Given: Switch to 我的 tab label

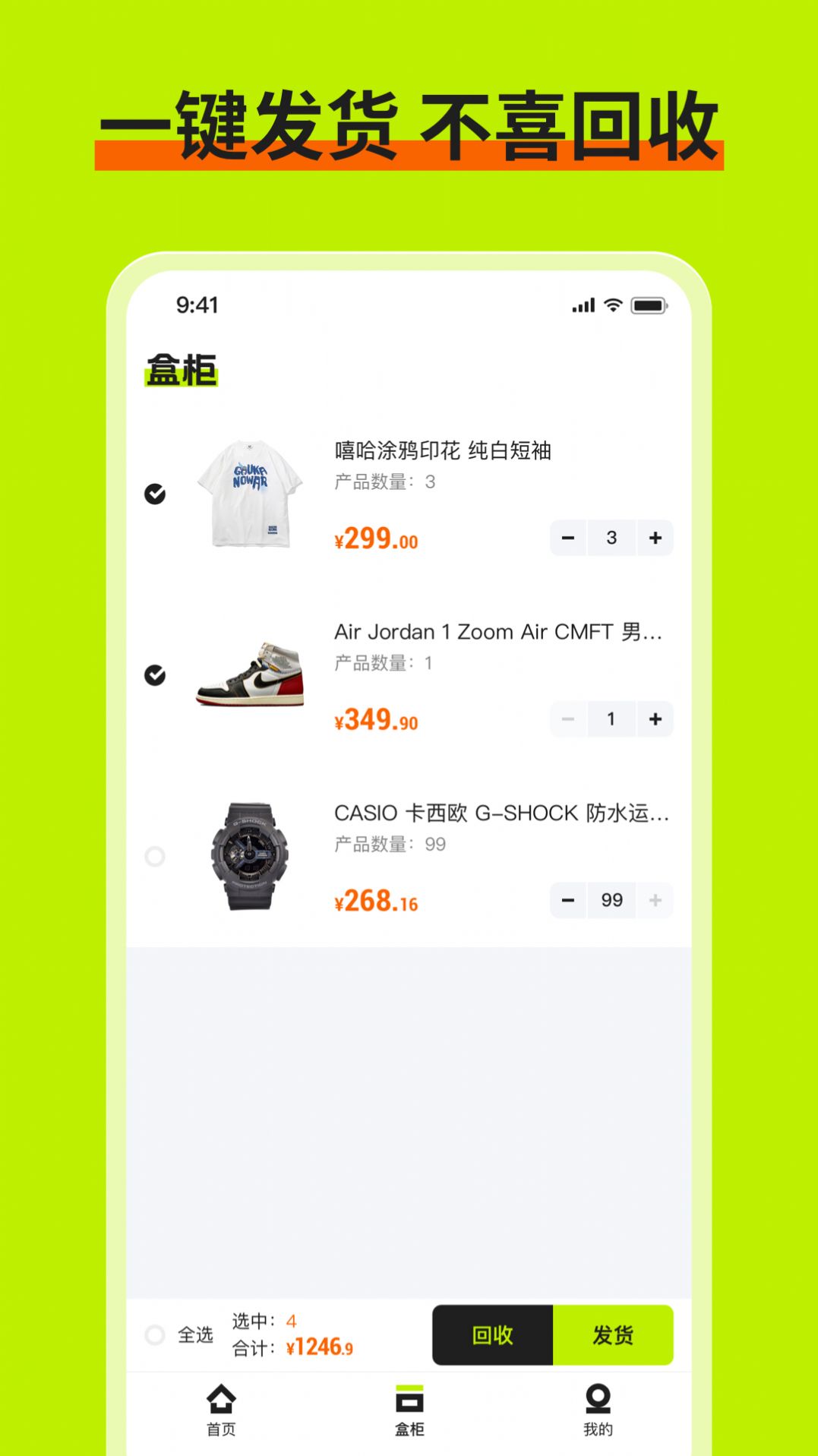Looking at the screenshot, I should point(598,1429).
